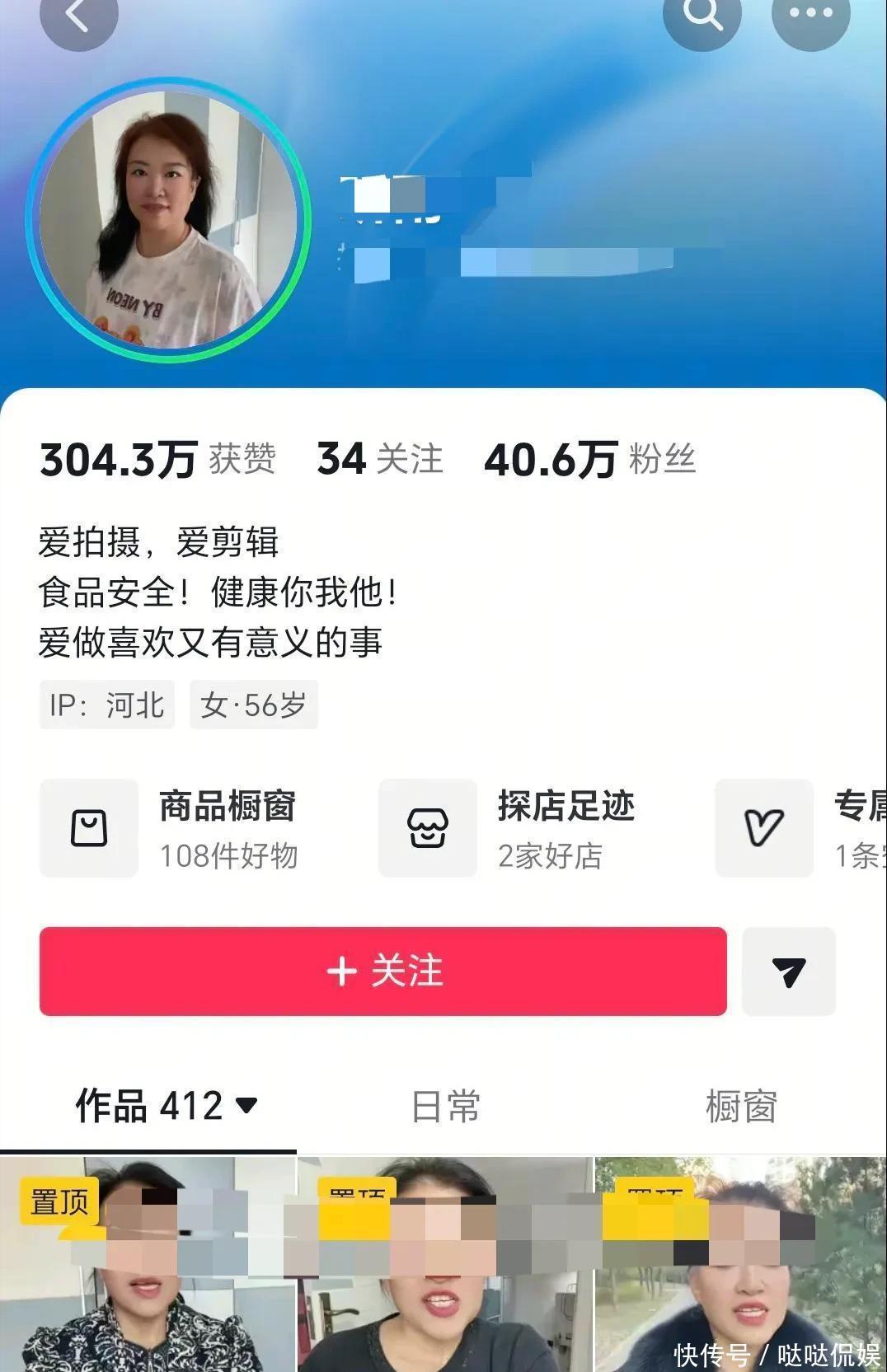
Task: Go back using the top-left arrow
Action: coord(78,16)
